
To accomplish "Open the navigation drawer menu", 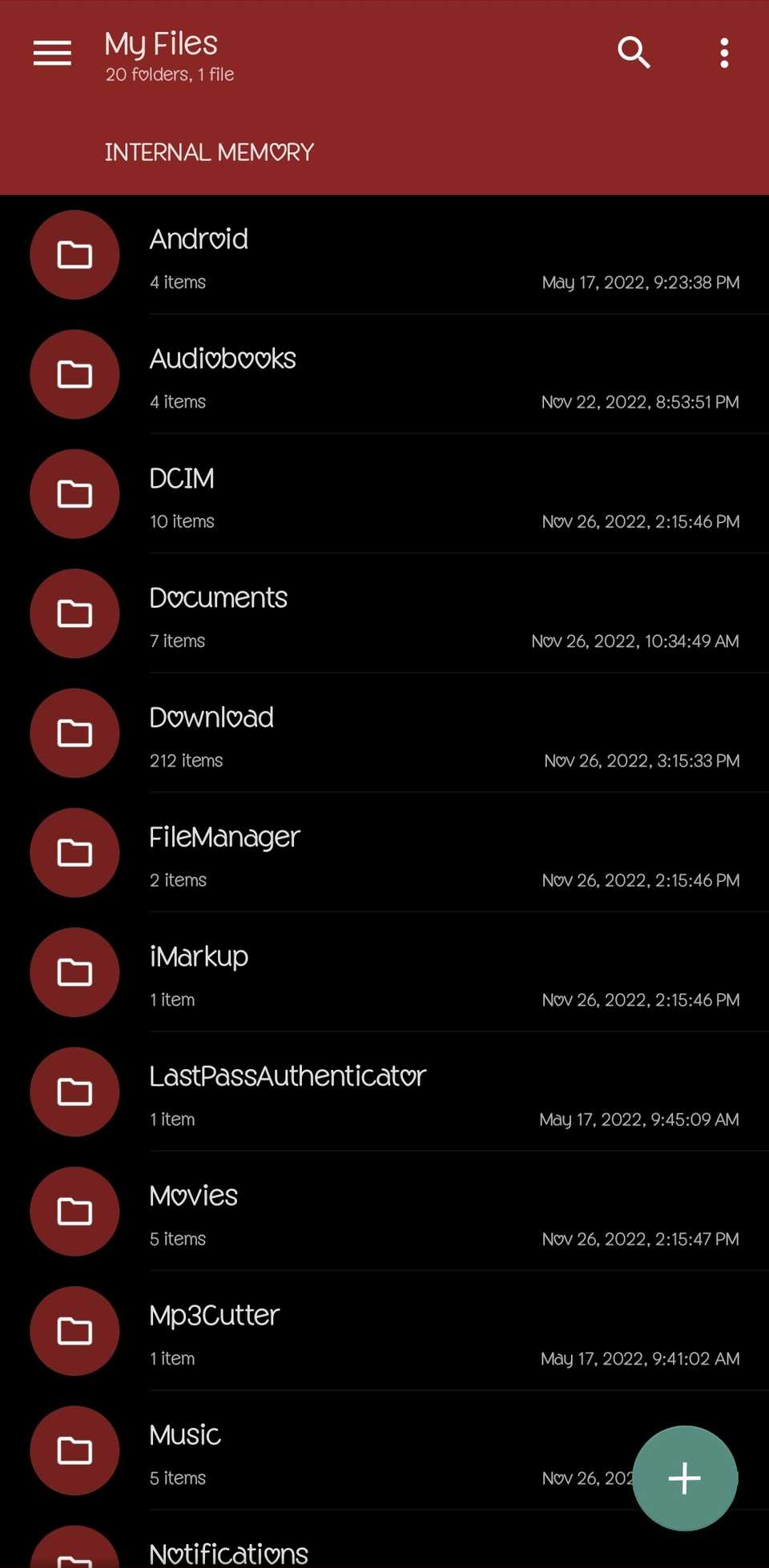I will [x=51, y=53].
